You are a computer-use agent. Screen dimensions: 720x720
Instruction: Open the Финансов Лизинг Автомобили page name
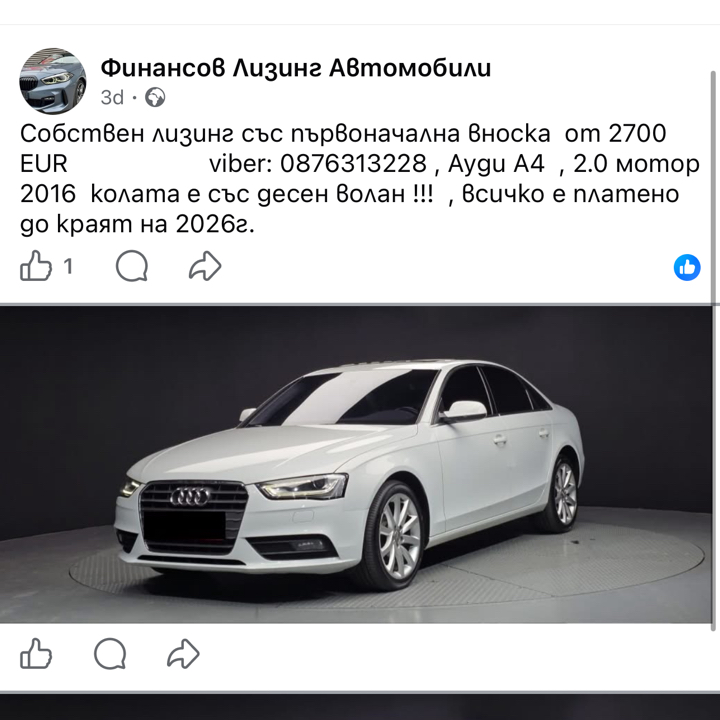point(295,68)
